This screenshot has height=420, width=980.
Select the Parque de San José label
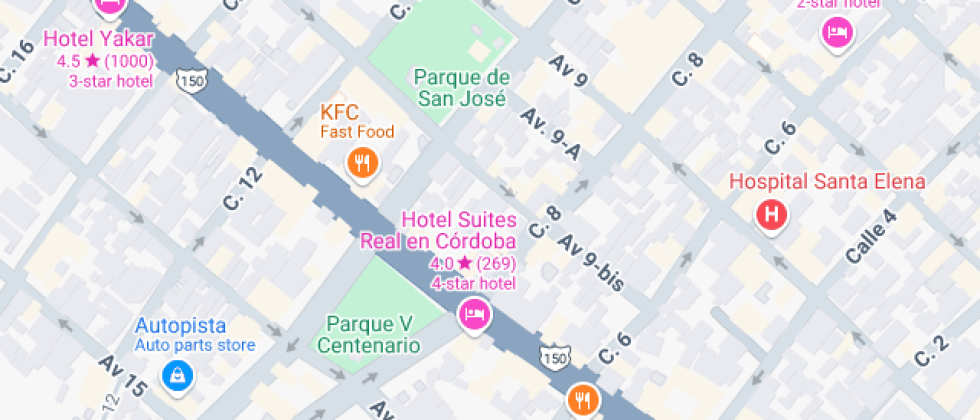[x=462, y=87]
